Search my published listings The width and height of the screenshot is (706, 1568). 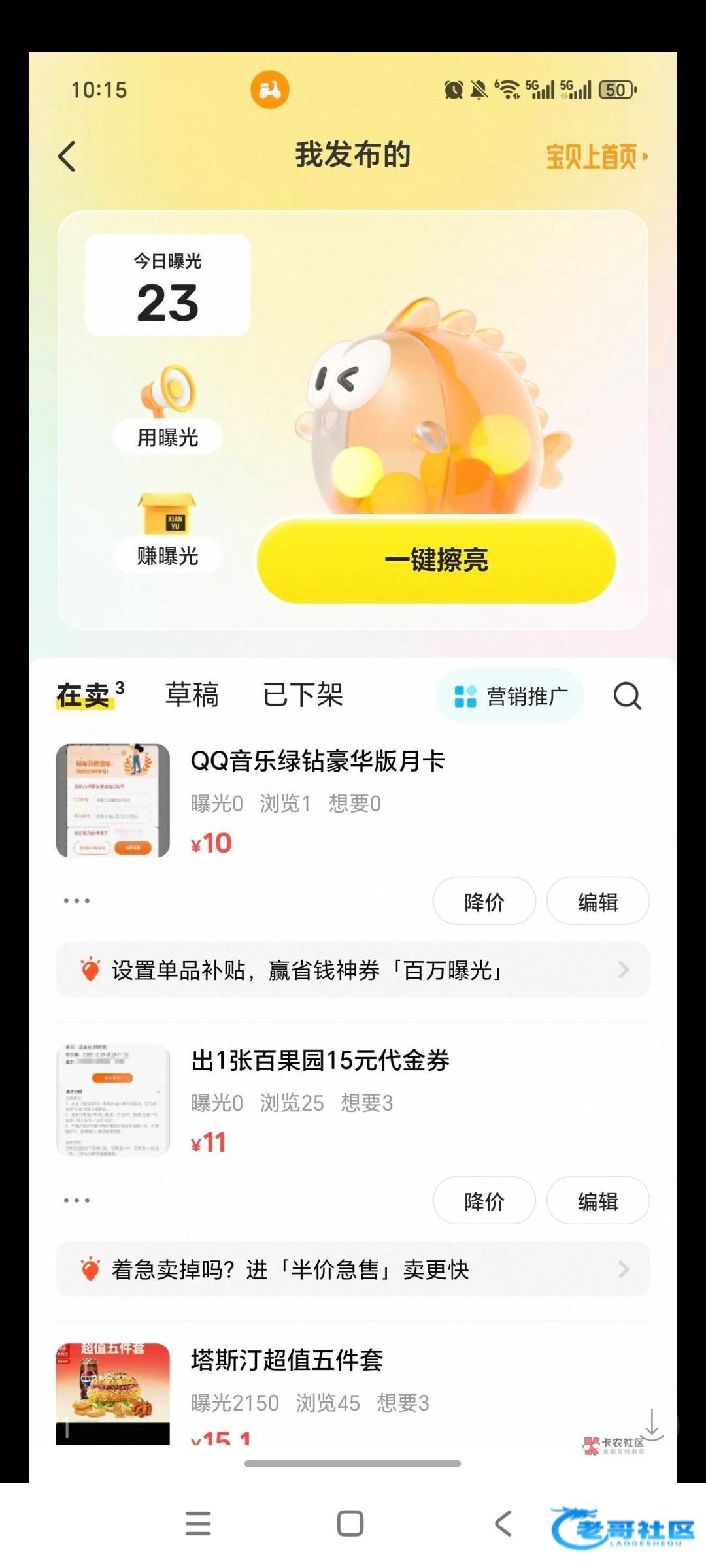(x=627, y=696)
